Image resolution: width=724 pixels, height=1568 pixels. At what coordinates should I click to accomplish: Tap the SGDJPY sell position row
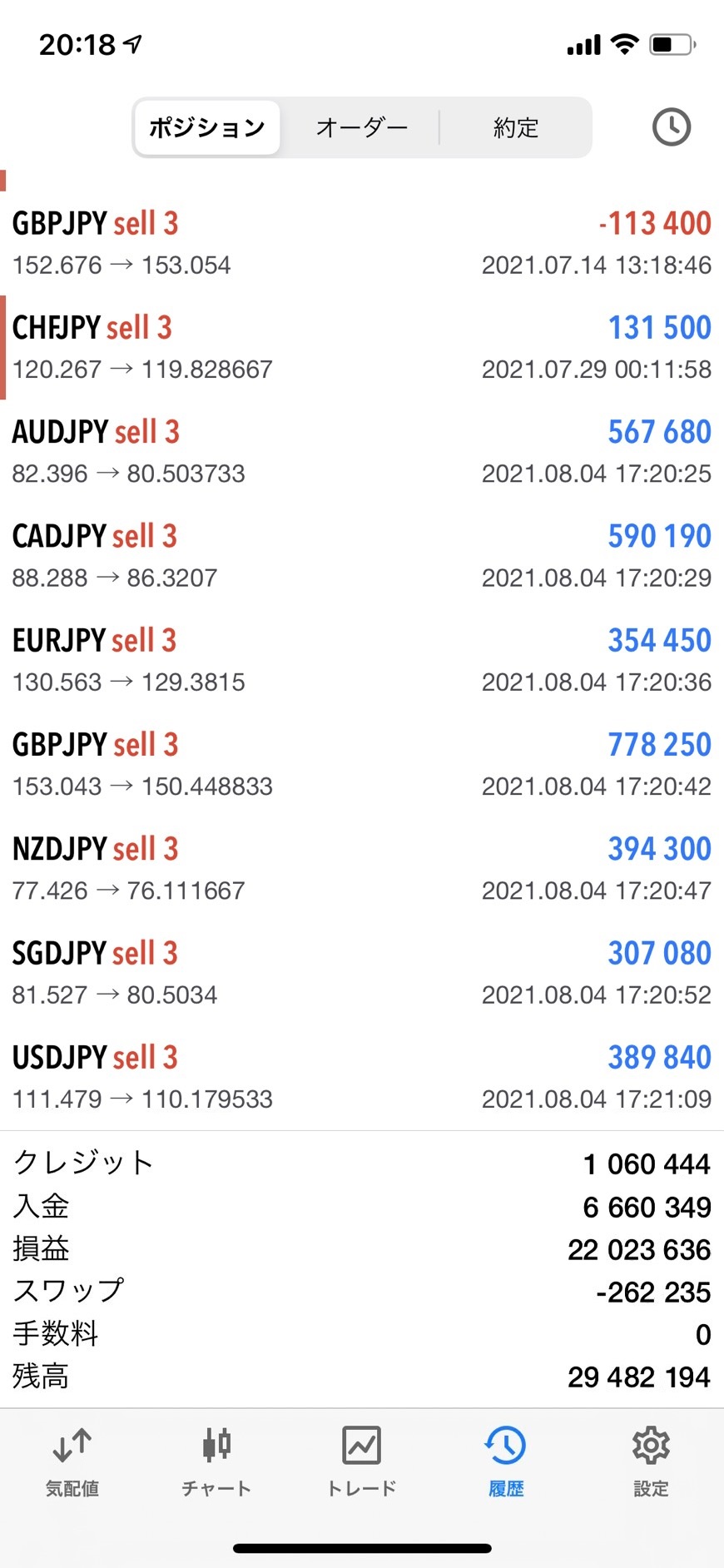point(361,973)
